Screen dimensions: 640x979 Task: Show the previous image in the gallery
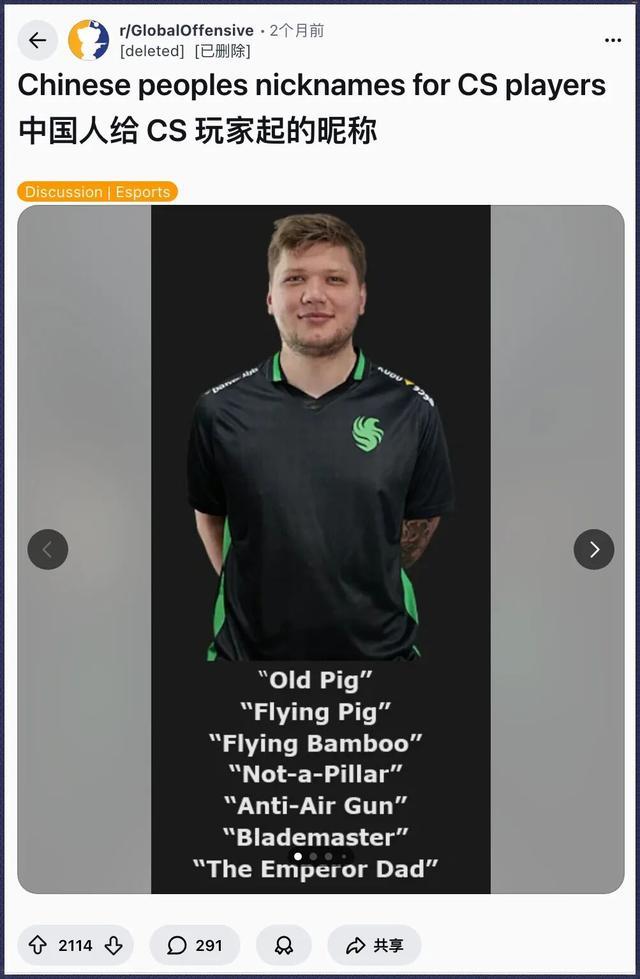[48, 549]
